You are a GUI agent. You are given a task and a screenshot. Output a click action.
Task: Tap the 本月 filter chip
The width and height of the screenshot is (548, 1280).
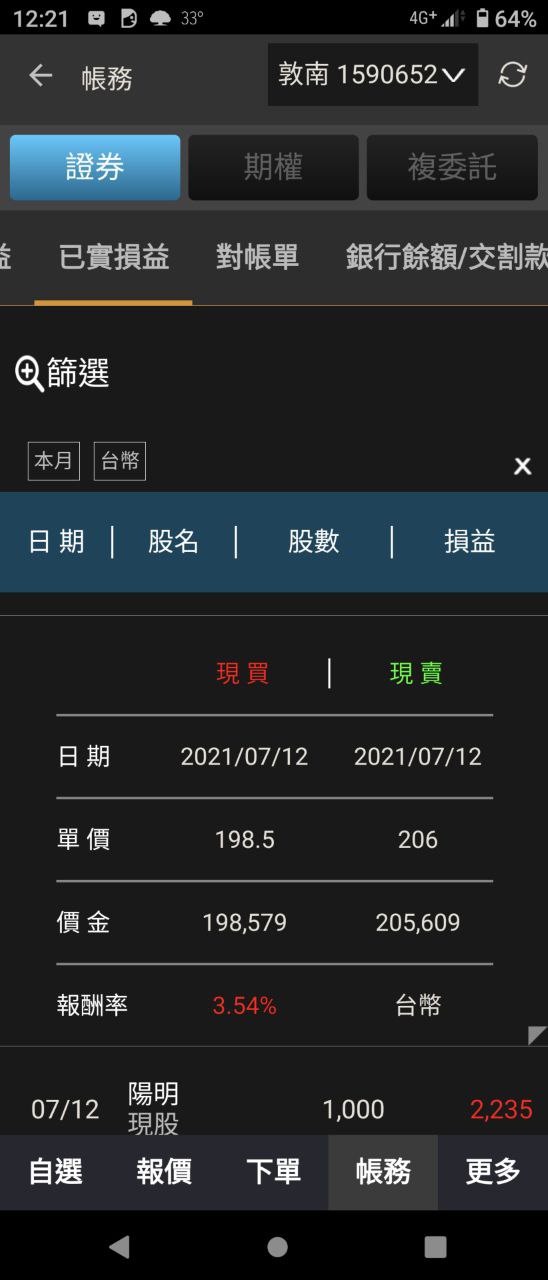[x=54, y=461]
